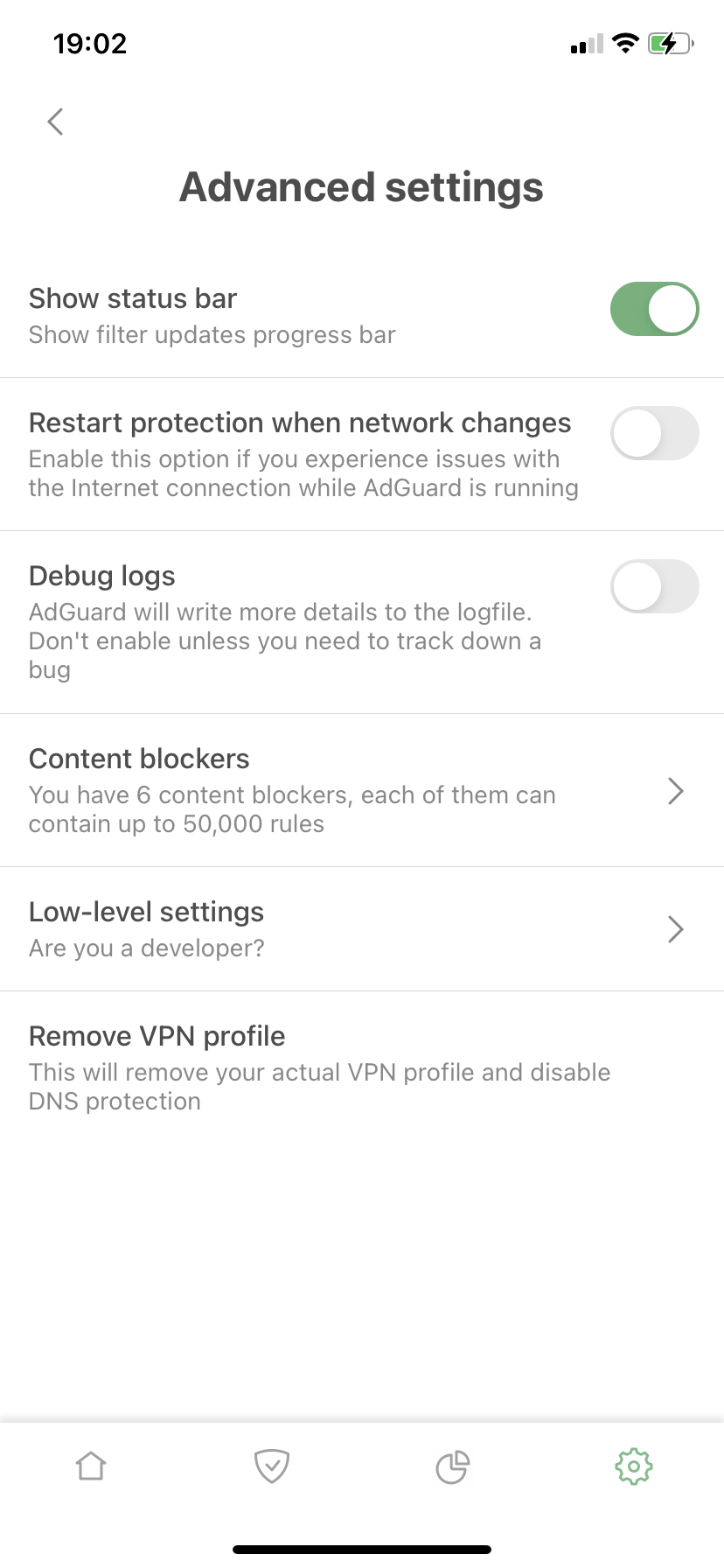The height and width of the screenshot is (1568, 724).
Task: Tap the gear Settings tab
Action: point(634,1466)
